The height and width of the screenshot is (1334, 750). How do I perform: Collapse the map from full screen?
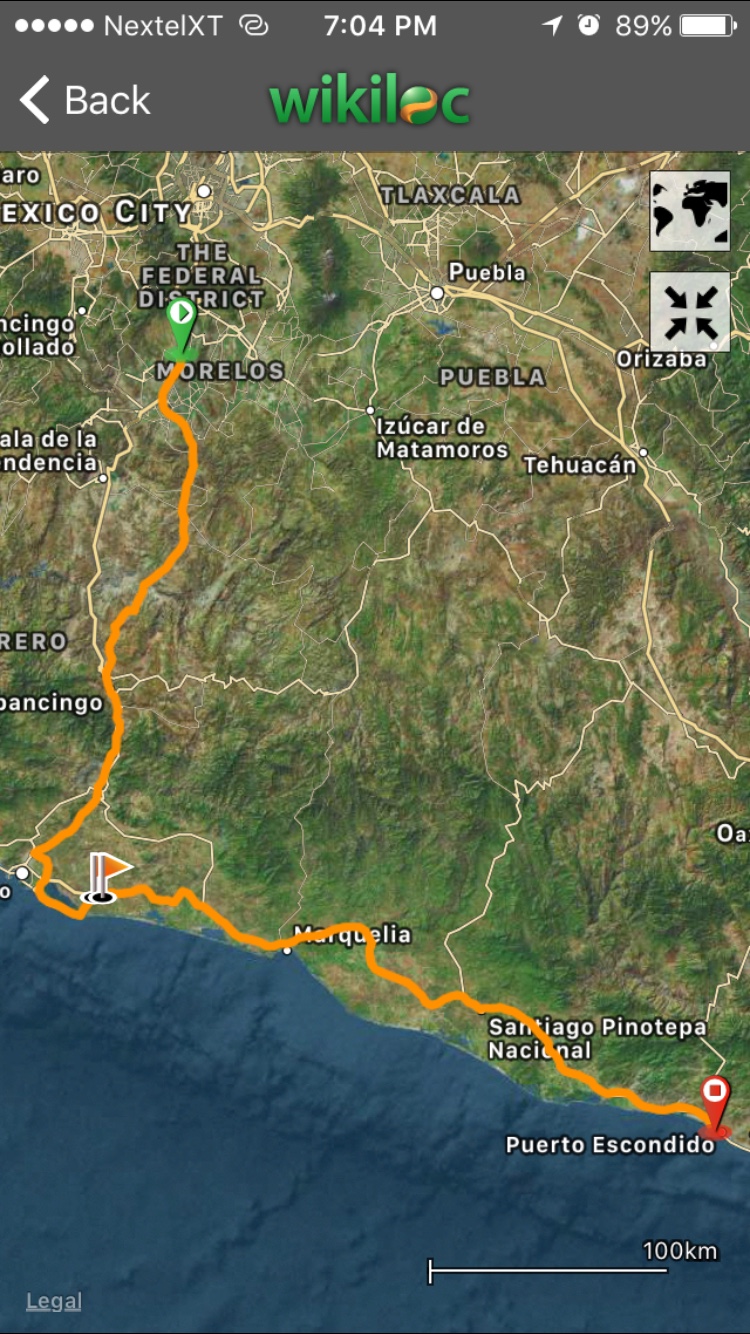point(690,311)
